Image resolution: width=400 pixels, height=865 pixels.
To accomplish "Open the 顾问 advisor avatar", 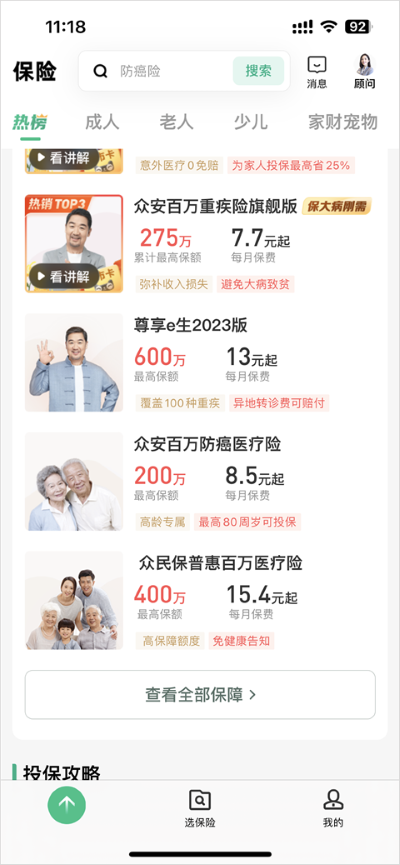I will point(365,72).
